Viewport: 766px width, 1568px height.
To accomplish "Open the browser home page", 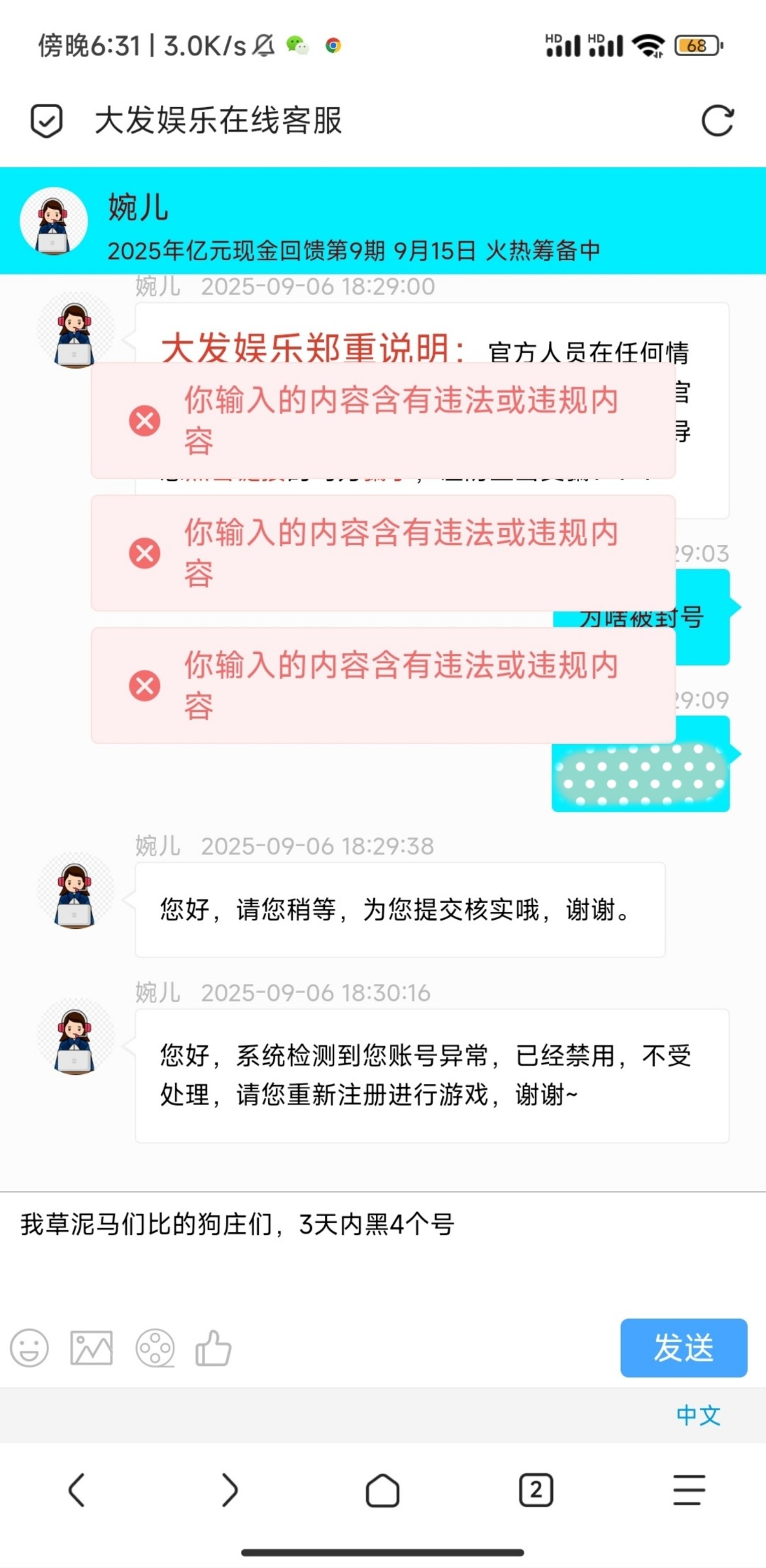I will point(382,1490).
